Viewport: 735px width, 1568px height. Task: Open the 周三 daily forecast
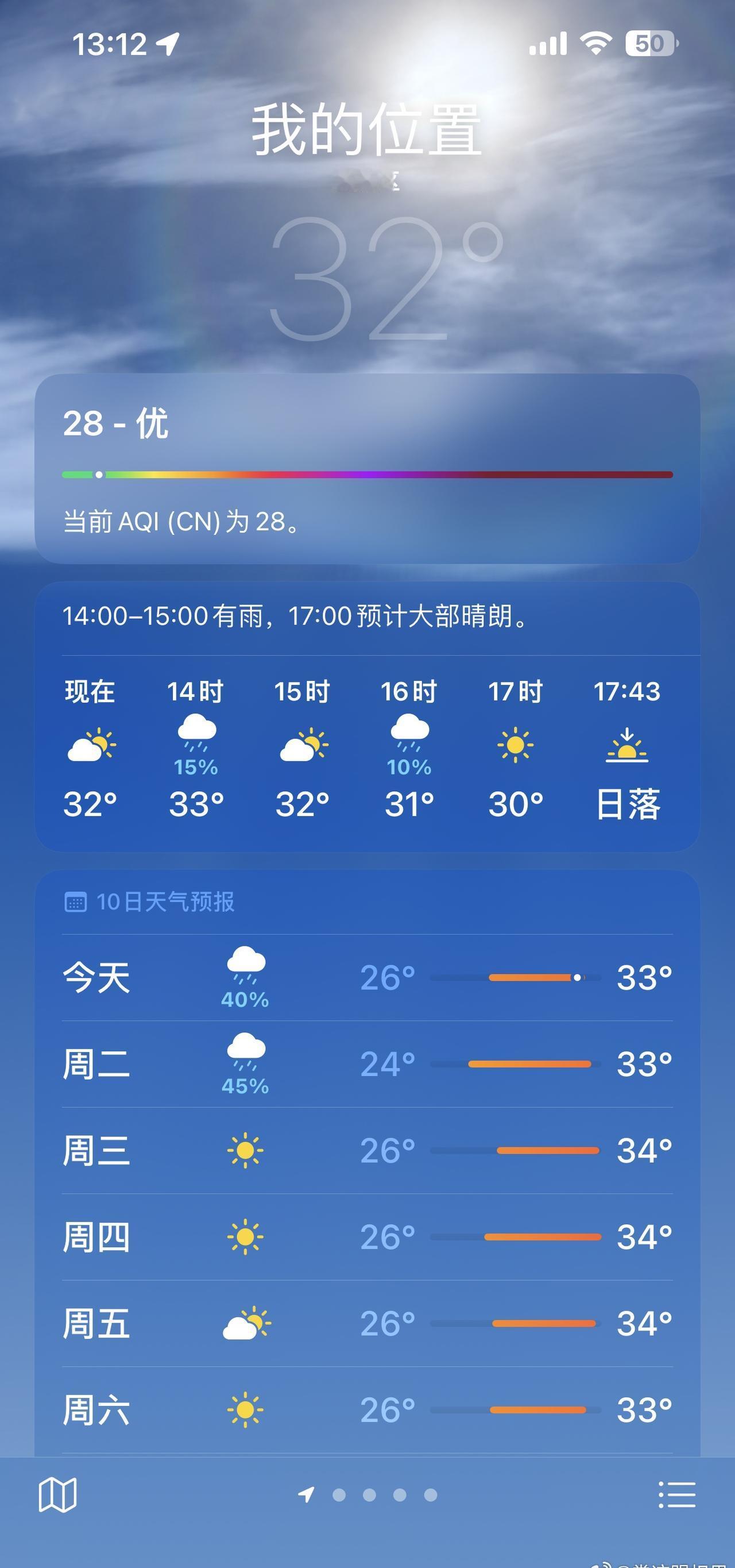[367, 1150]
